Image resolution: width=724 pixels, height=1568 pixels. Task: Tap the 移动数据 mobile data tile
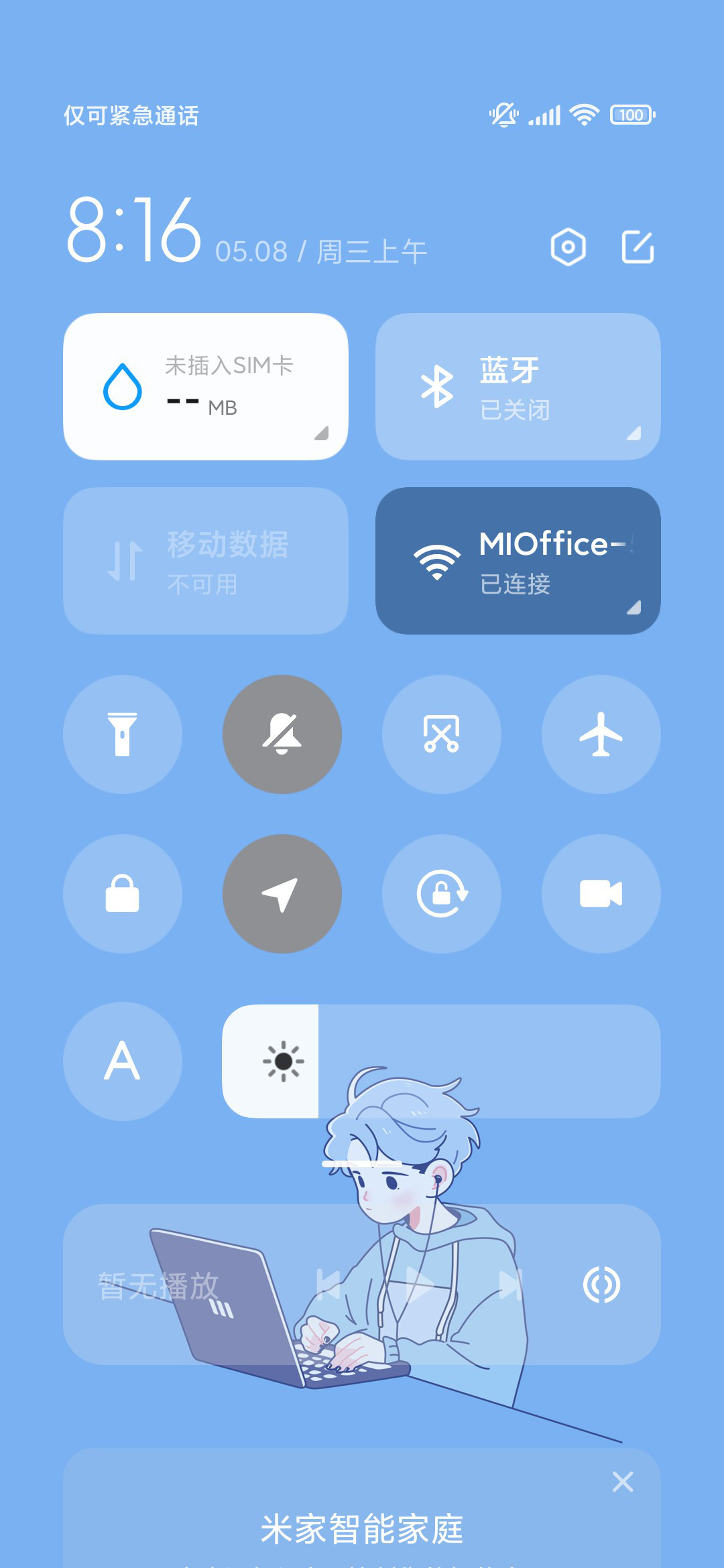(206, 561)
